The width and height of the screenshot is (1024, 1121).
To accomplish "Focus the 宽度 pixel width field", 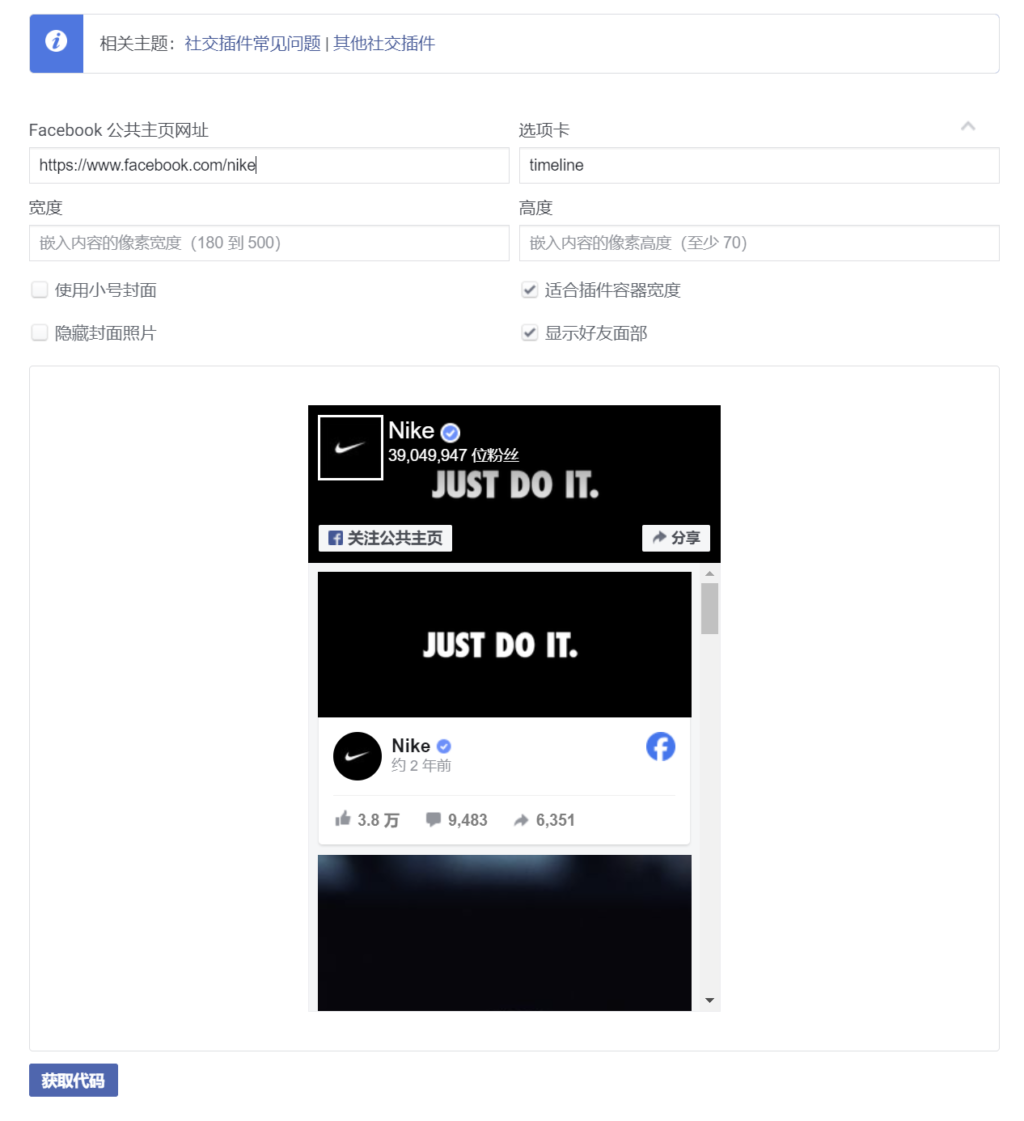I will click(x=268, y=243).
